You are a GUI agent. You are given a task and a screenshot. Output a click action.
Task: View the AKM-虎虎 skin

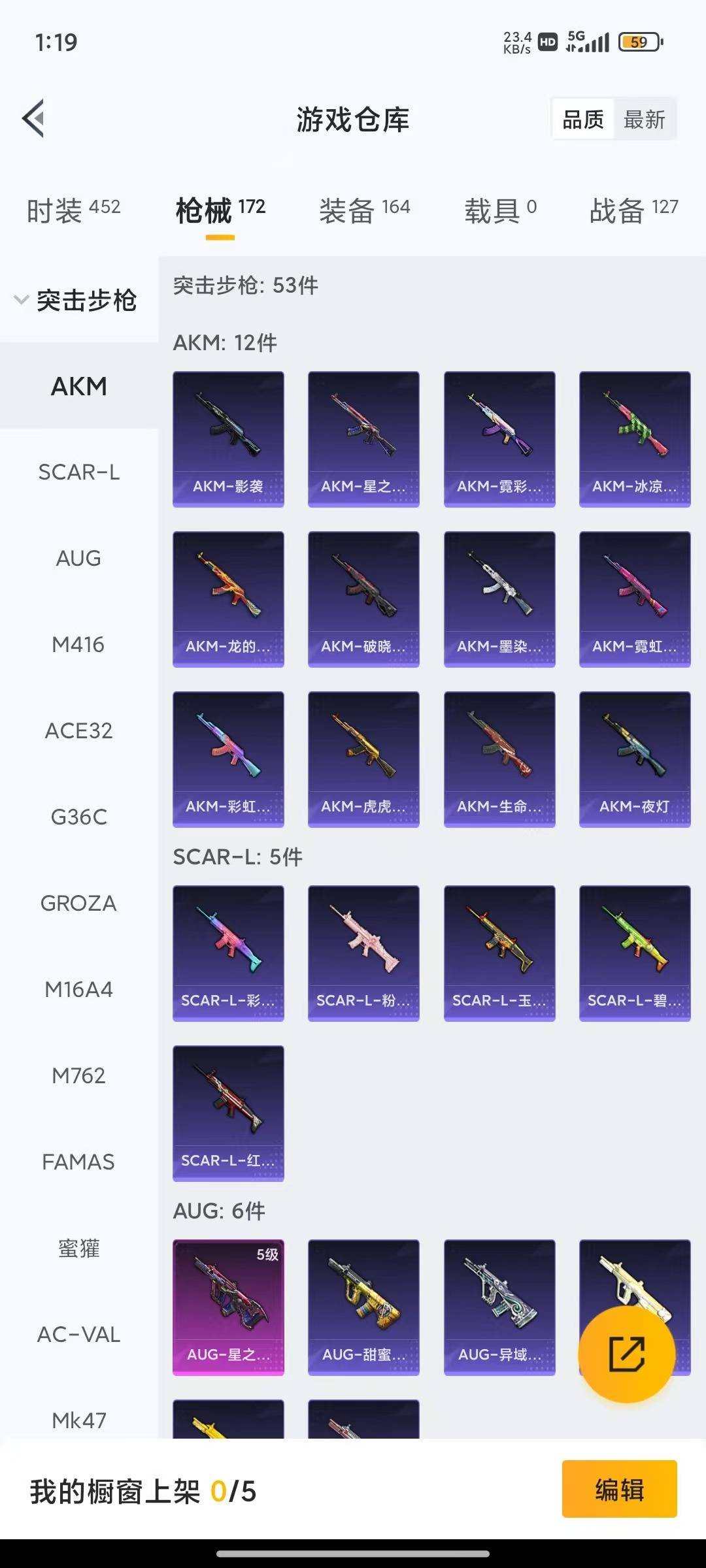363,759
